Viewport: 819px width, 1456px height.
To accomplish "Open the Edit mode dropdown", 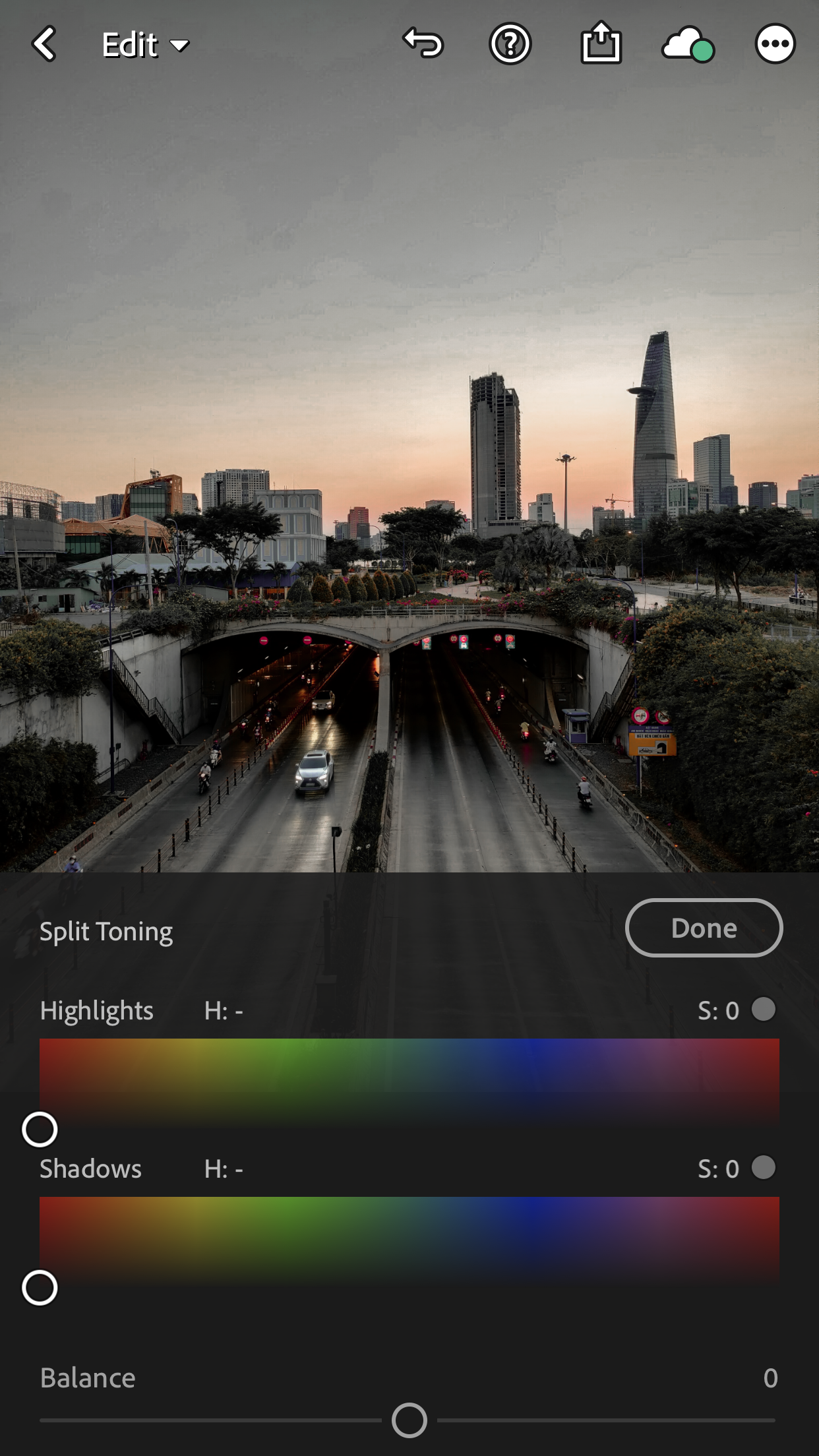I will pos(146,45).
